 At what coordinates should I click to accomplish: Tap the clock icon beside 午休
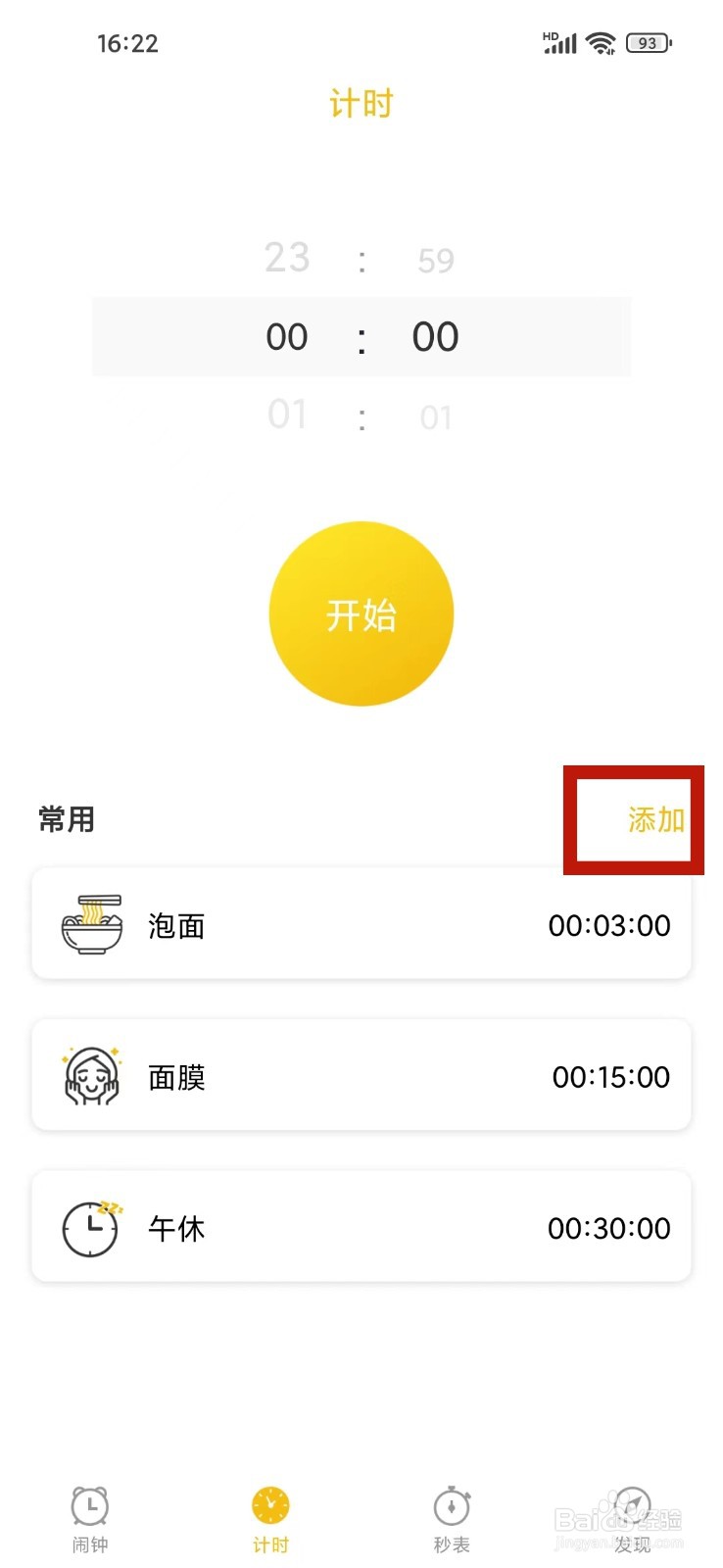coord(90,1227)
